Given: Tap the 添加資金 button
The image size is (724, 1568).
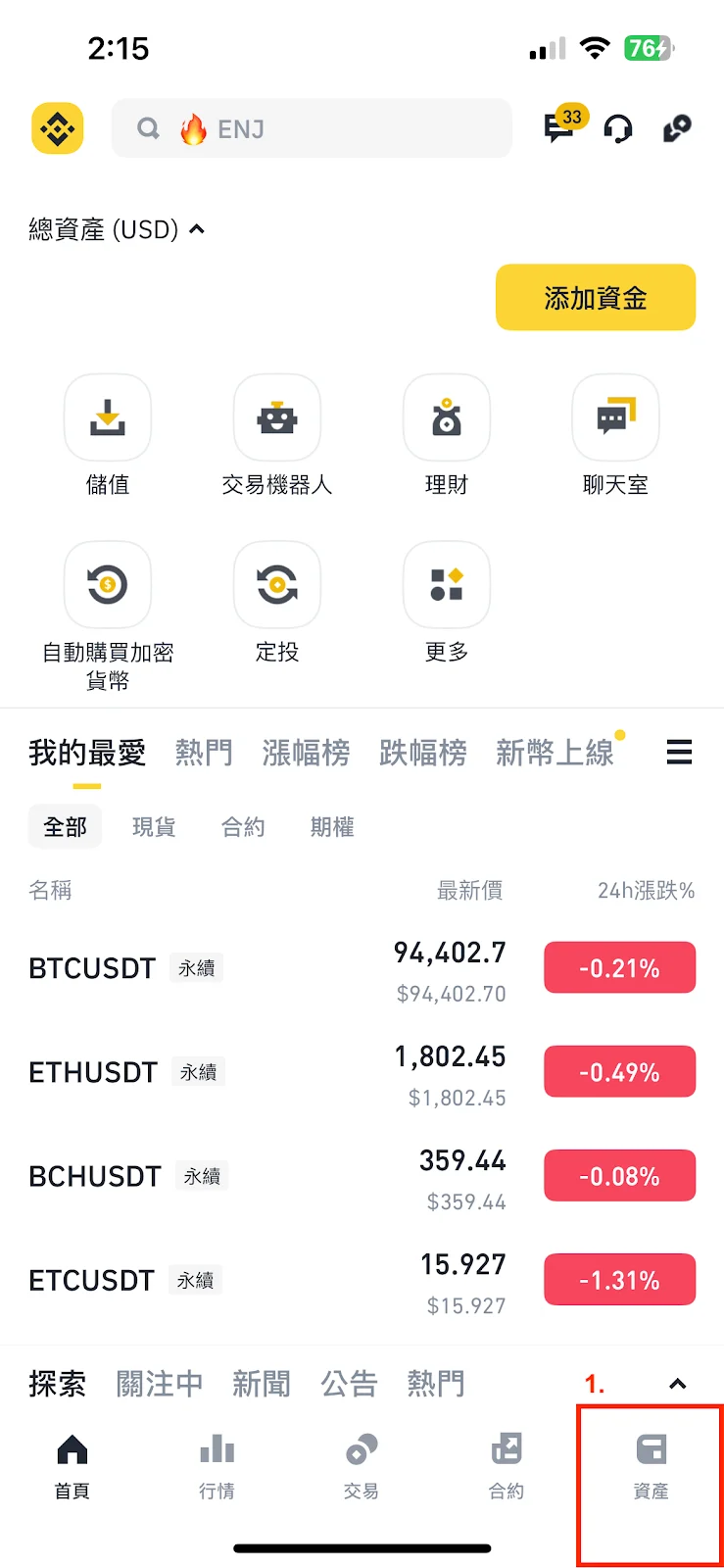Looking at the screenshot, I should [596, 297].
